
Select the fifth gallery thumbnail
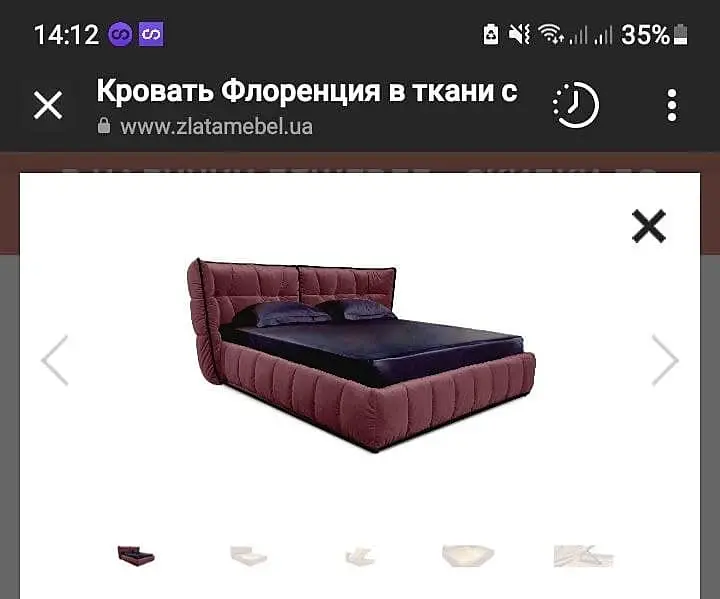coord(584,555)
